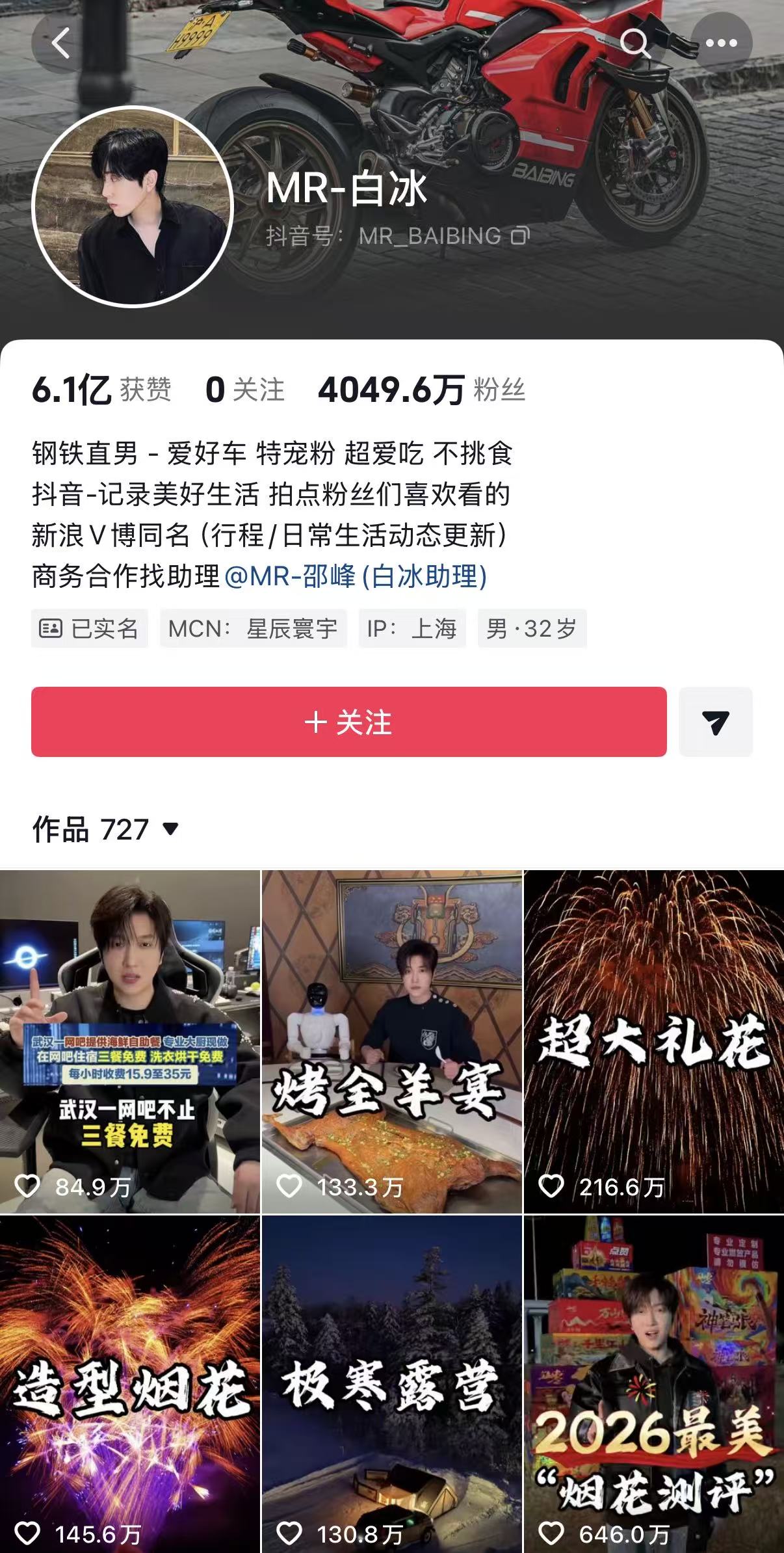Open assistant link @MR-邵峰 (白冰助理)
This screenshot has width=784, height=1553.
click(356, 576)
